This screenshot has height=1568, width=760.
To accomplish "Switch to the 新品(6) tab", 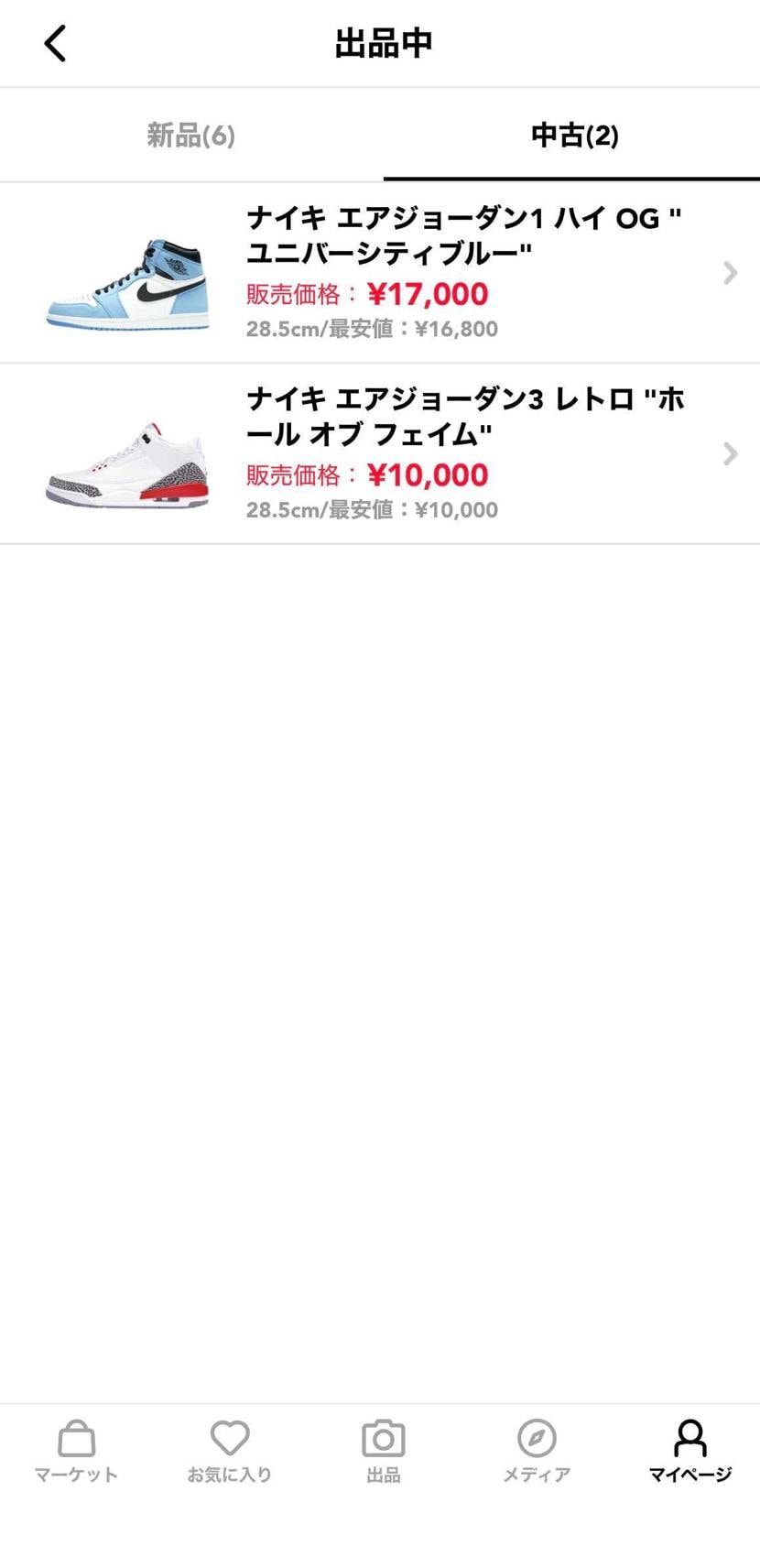I will [190, 135].
